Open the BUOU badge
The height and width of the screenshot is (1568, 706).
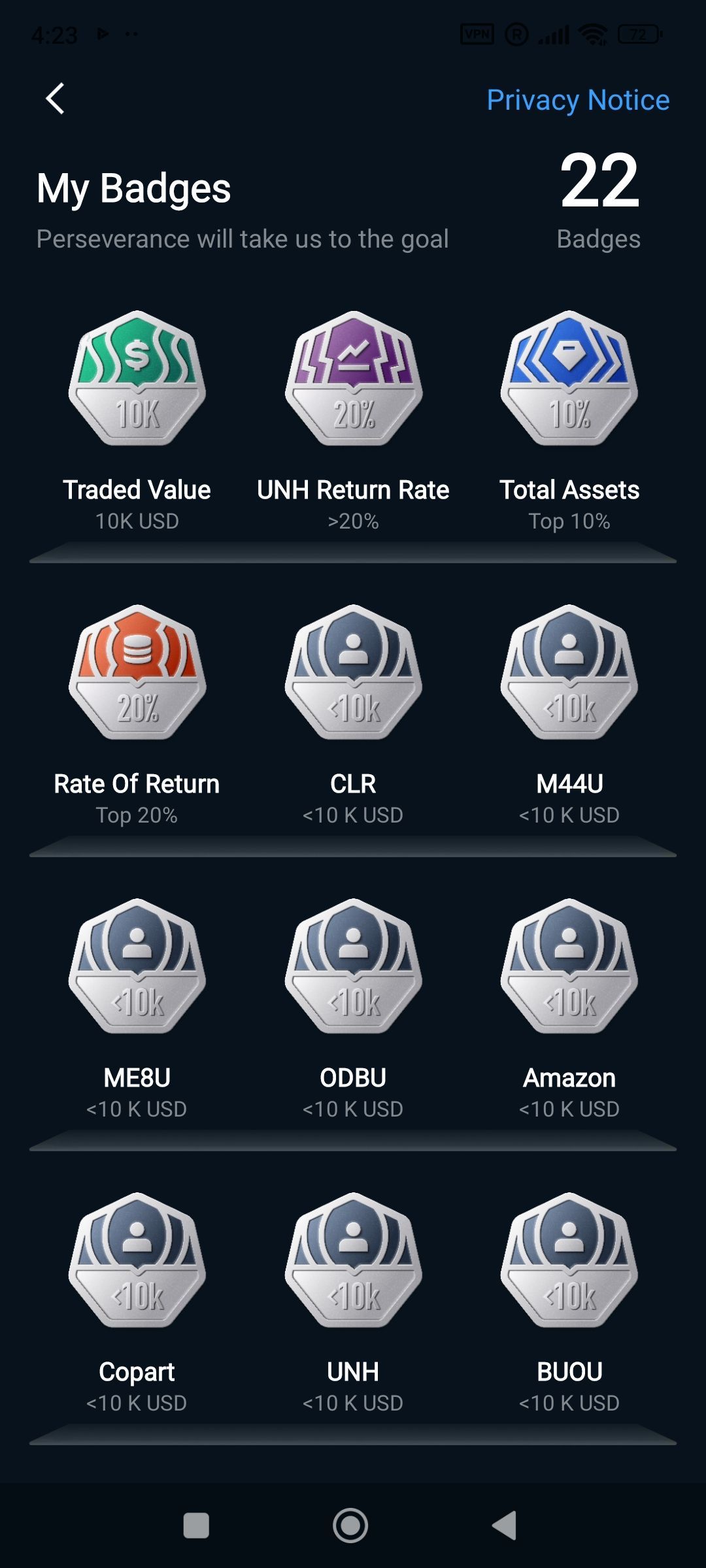tap(569, 1261)
